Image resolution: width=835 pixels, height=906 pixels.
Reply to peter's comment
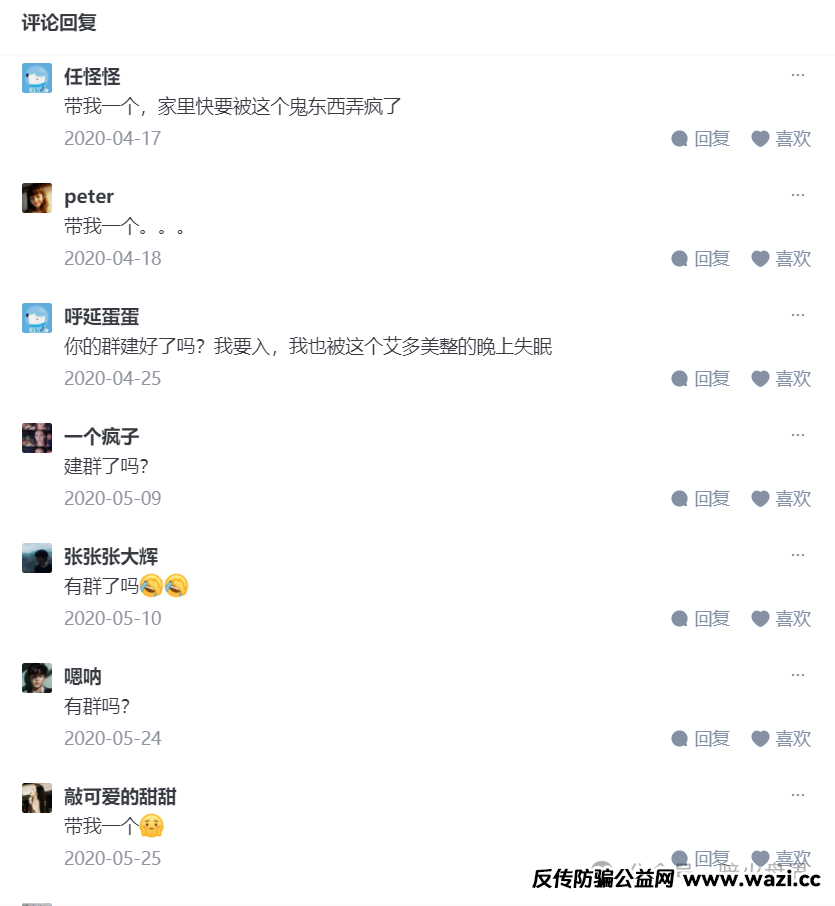(x=701, y=259)
